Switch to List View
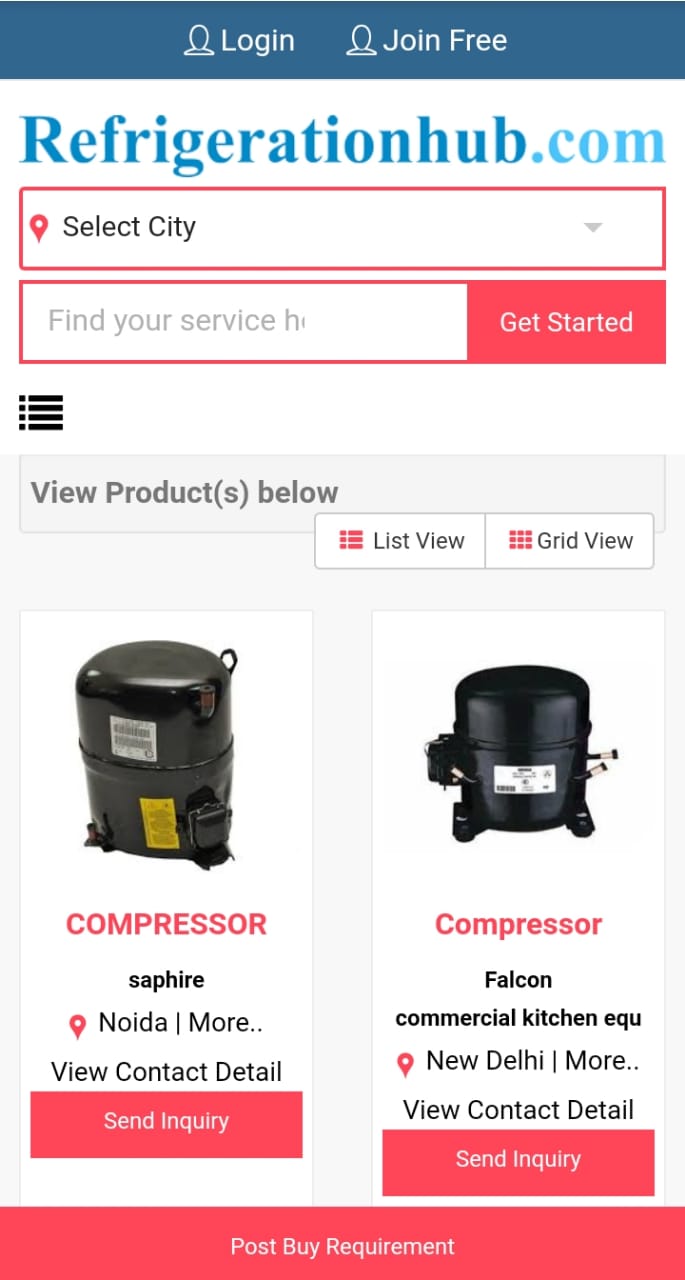The image size is (685, 1280). pyautogui.click(x=400, y=541)
